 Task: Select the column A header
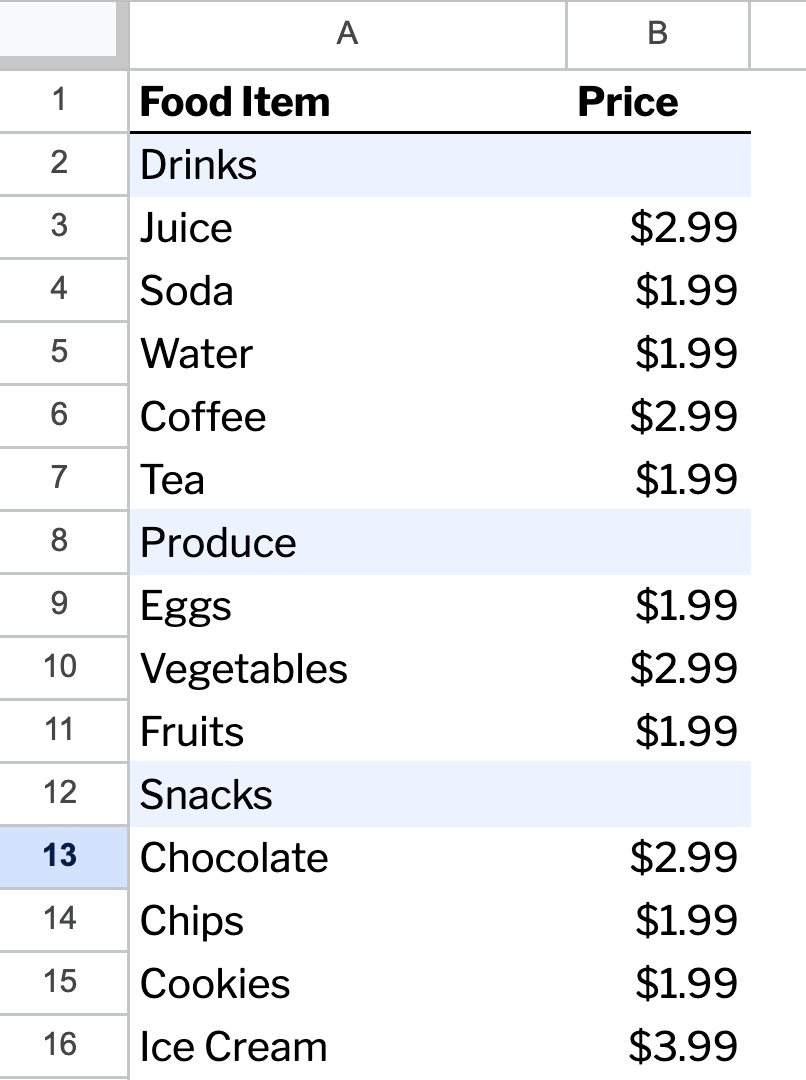click(x=347, y=34)
